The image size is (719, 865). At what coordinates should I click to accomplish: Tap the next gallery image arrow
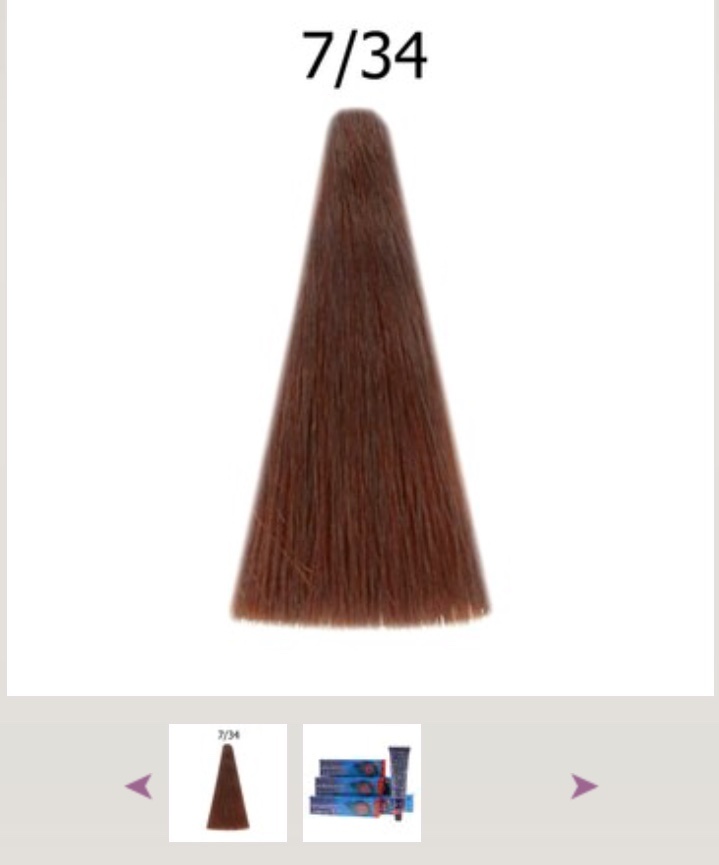[583, 786]
